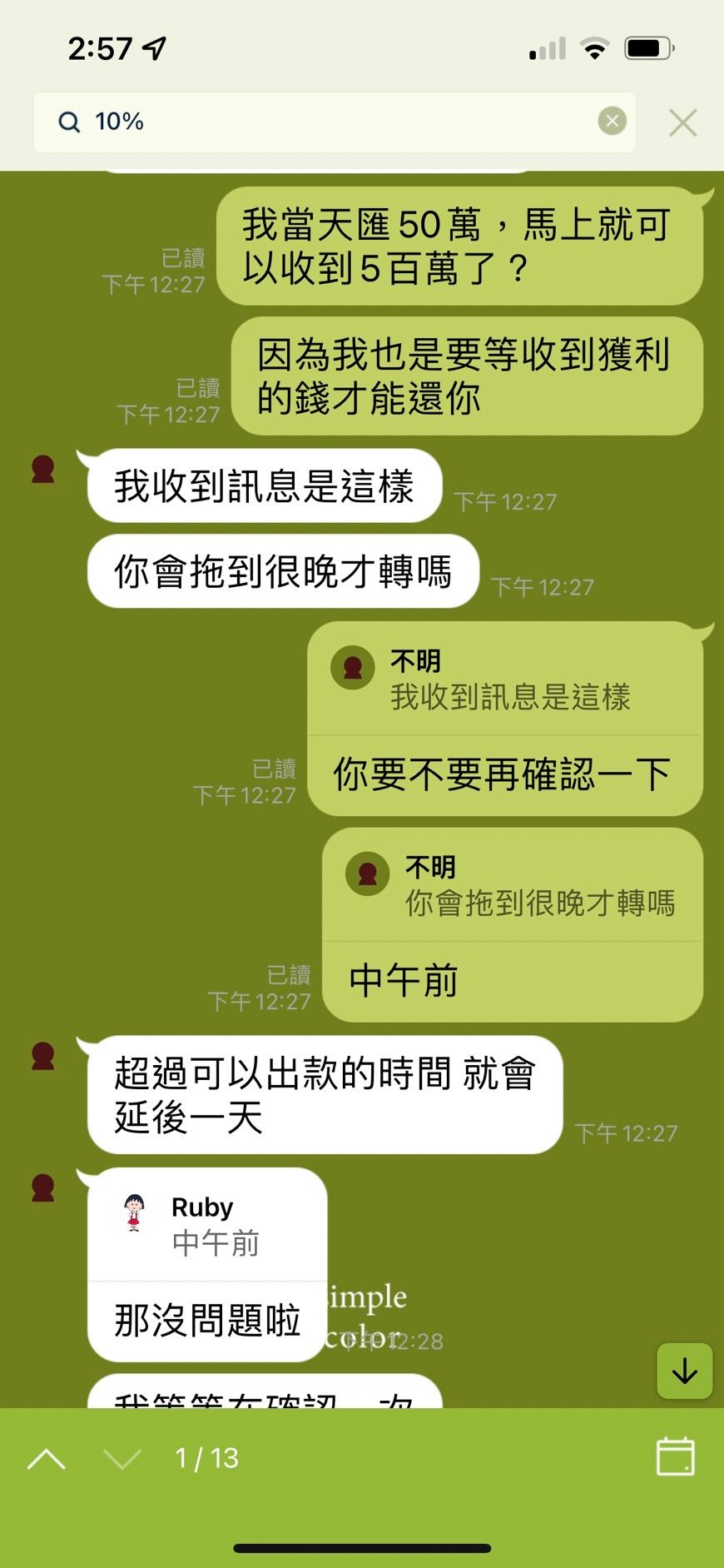Tap the search field containing 10%
Image resolution: width=724 pixels, height=1568 pixels.
point(333,122)
